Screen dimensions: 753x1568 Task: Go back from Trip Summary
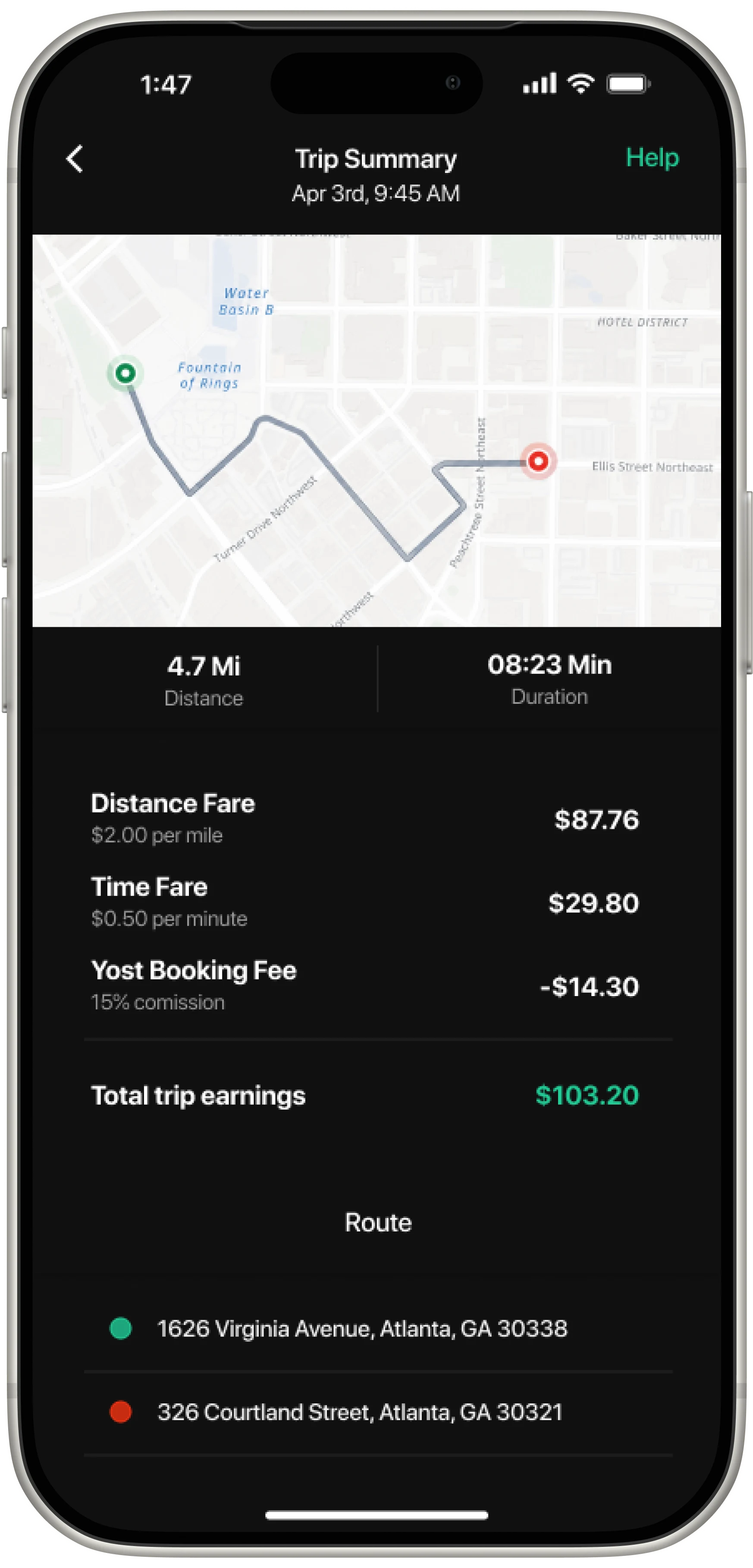(74, 159)
